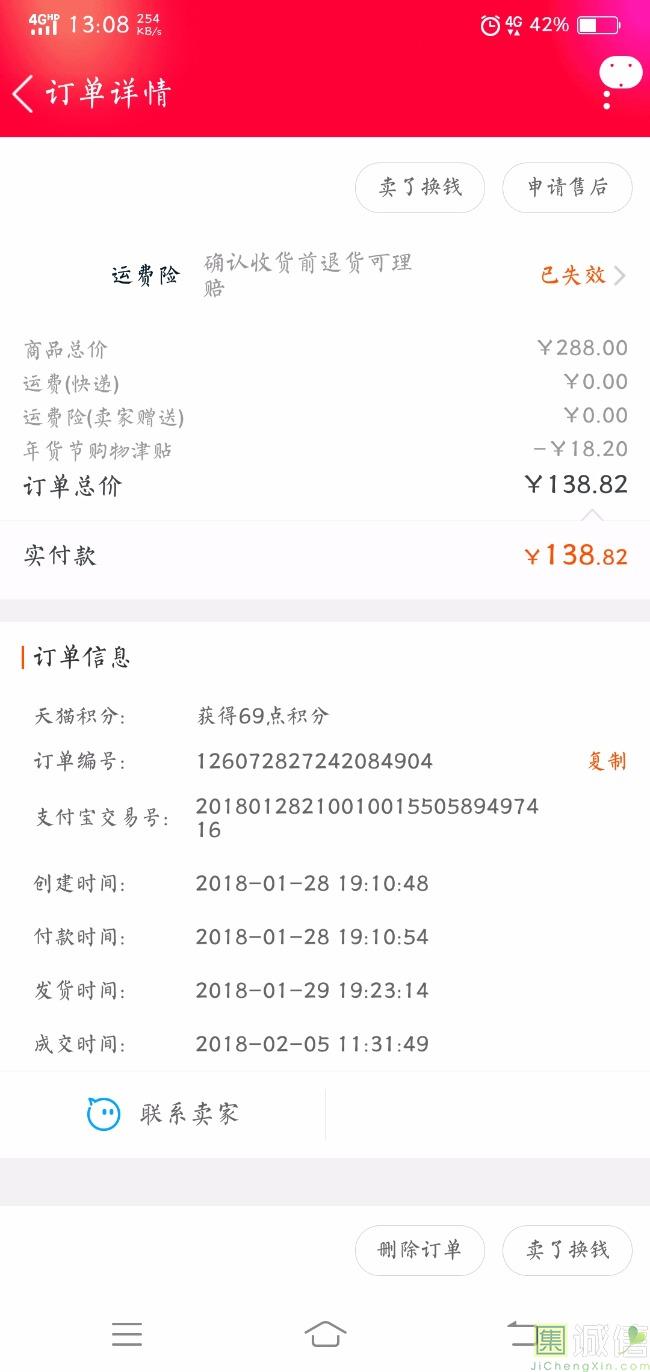Contact the seller via 联系卖家
Screen dimensions: 650x1372
click(163, 1114)
